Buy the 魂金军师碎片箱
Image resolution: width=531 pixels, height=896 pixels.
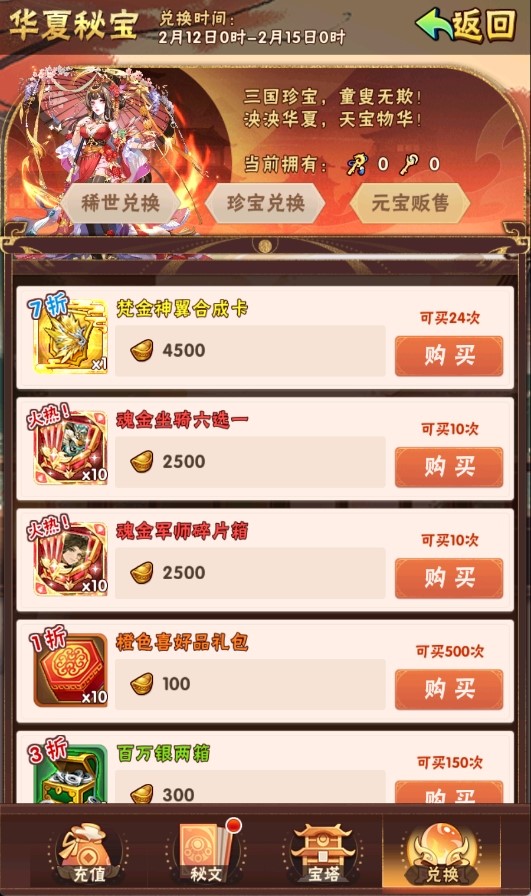[x=449, y=578]
